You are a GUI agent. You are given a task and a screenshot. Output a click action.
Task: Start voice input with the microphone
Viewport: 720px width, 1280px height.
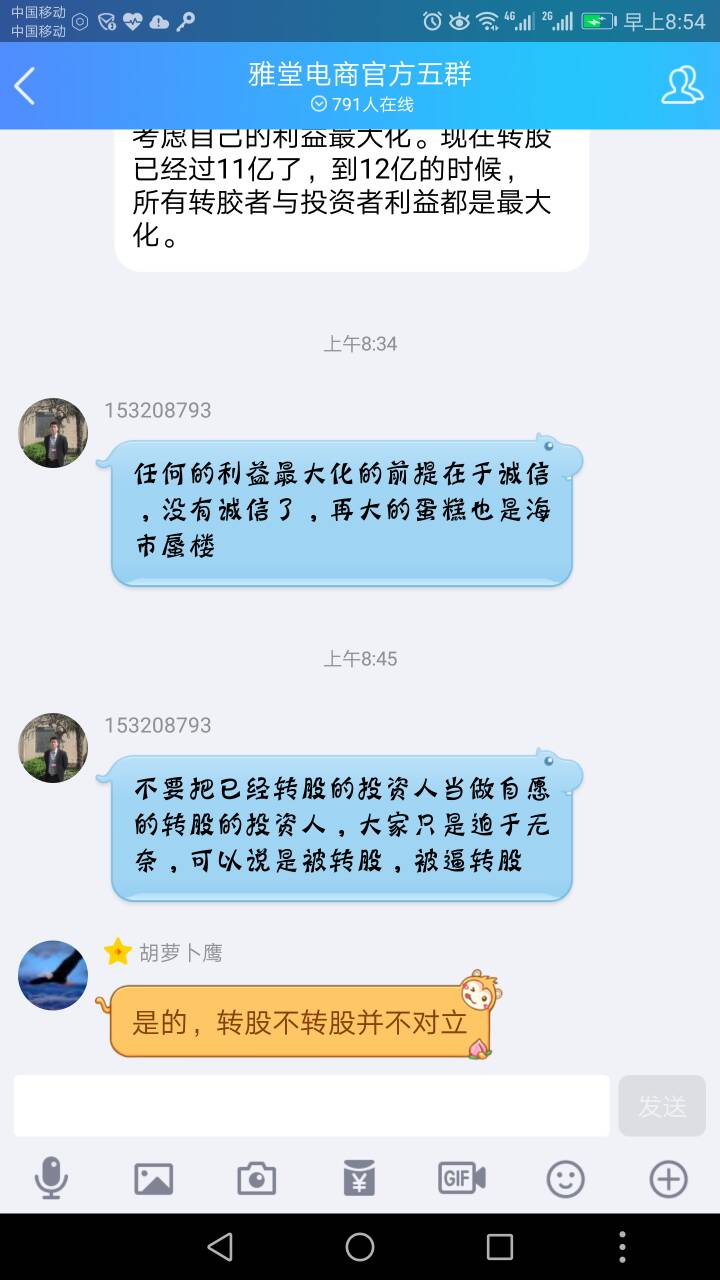(51, 1179)
